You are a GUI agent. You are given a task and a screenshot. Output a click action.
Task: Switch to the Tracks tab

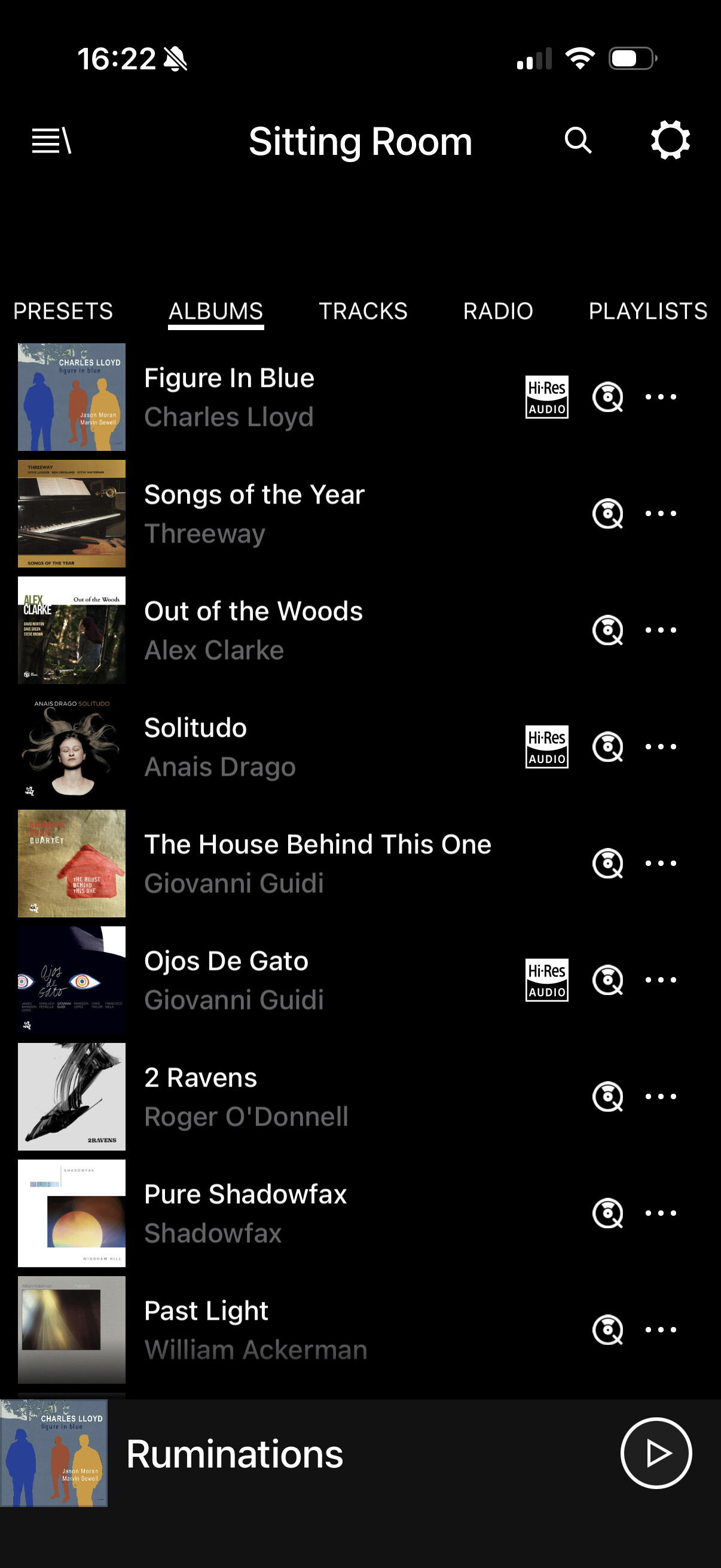pos(363,312)
